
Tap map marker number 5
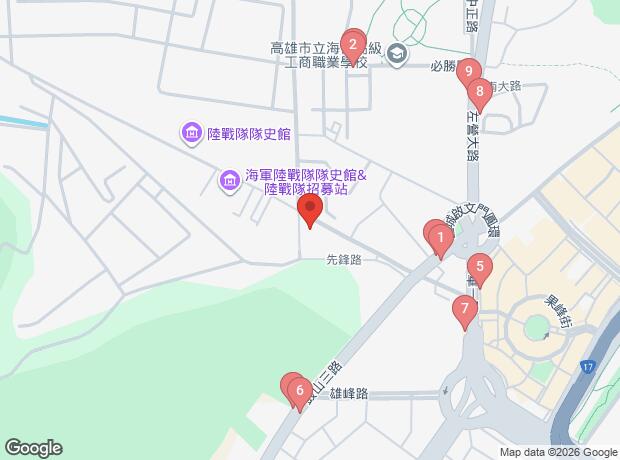480,267
